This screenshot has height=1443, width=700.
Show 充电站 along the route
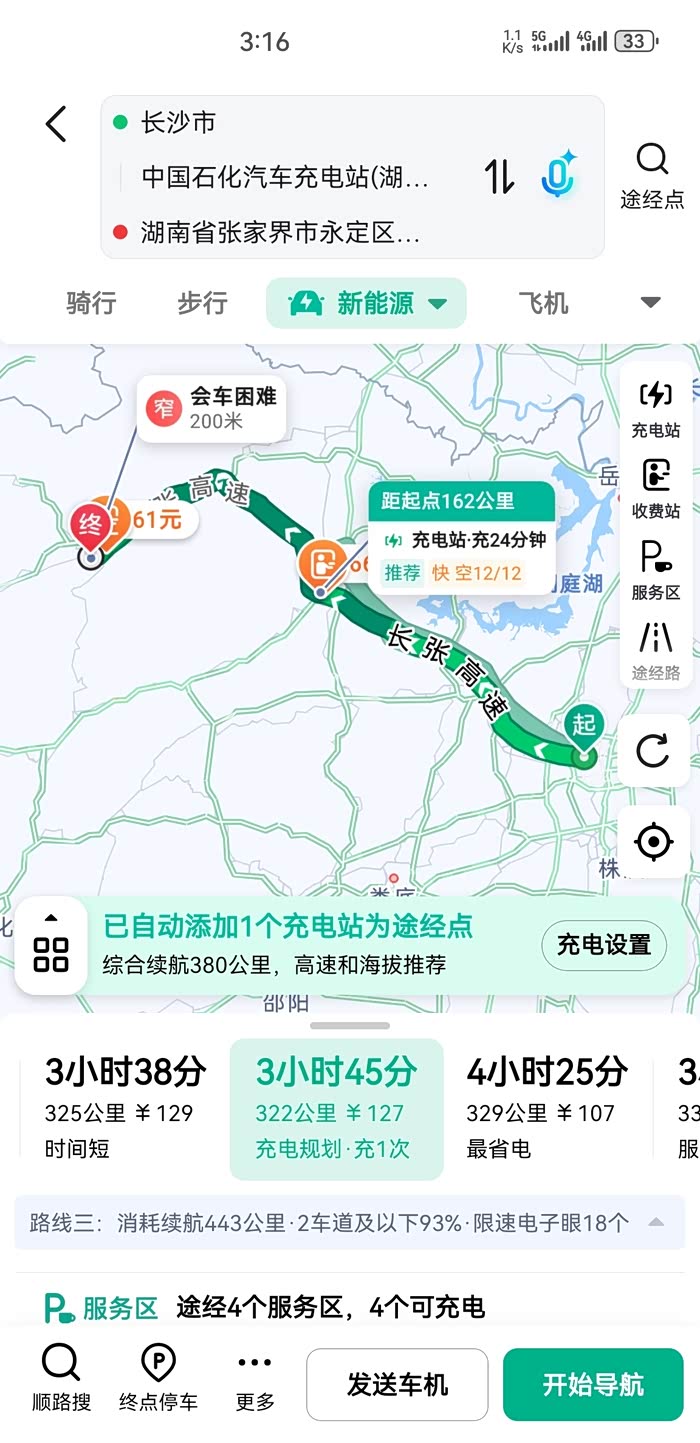coord(655,409)
